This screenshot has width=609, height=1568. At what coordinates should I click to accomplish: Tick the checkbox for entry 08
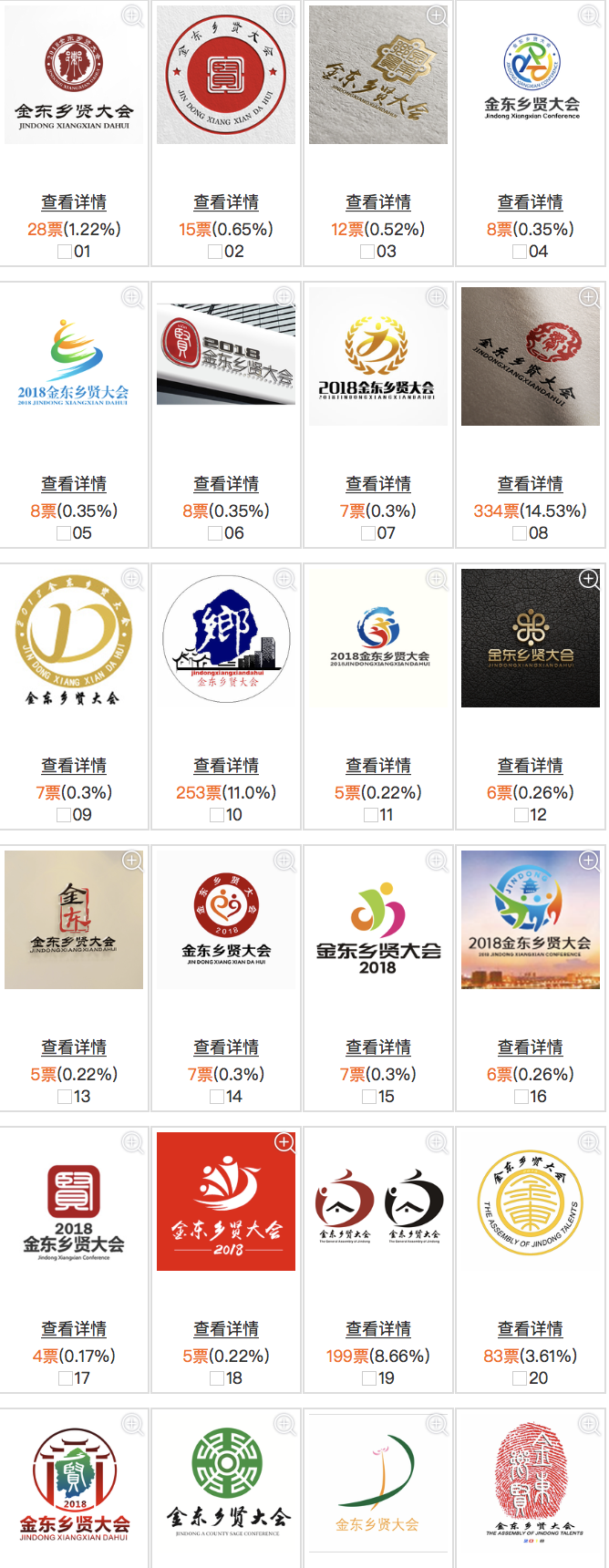click(521, 533)
